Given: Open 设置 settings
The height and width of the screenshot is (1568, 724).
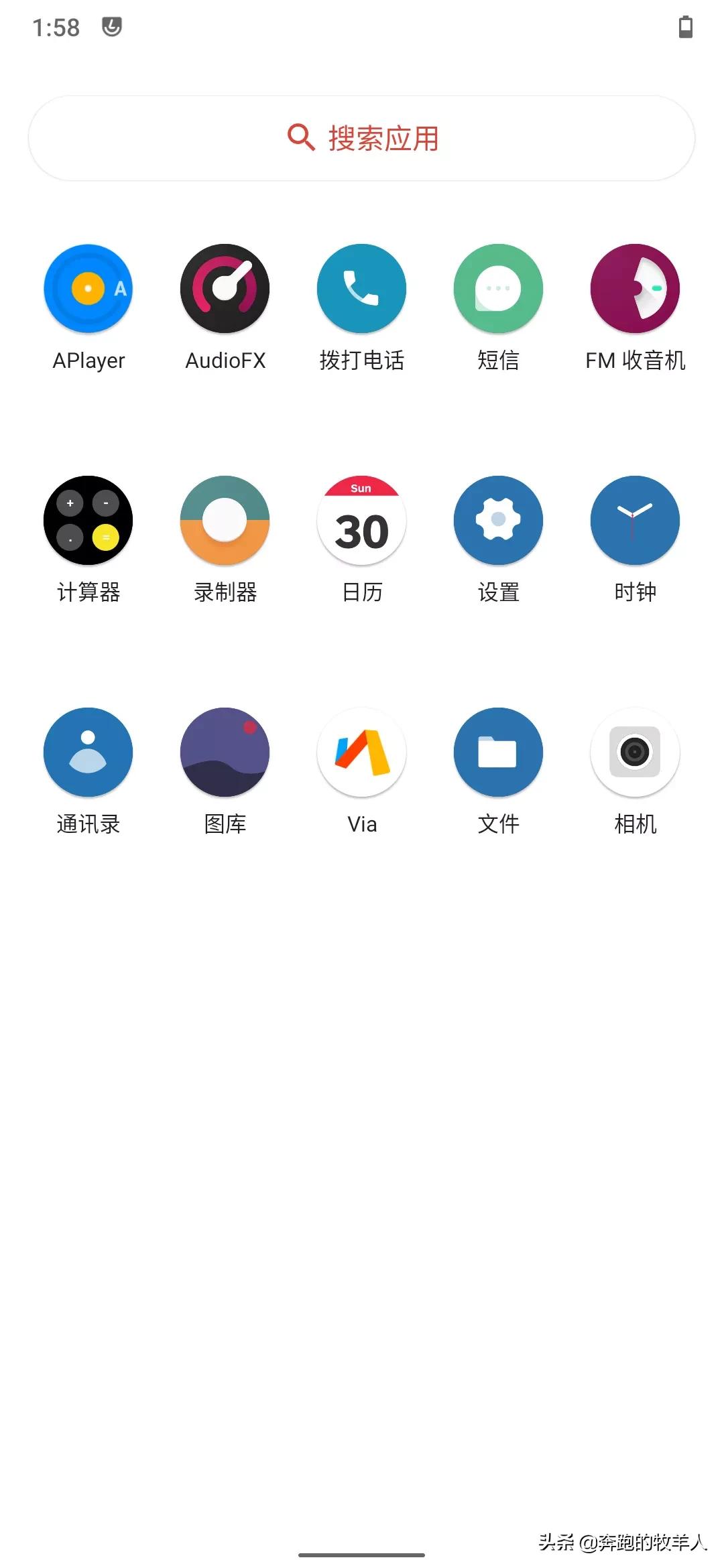Looking at the screenshot, I should coord(498,521).
